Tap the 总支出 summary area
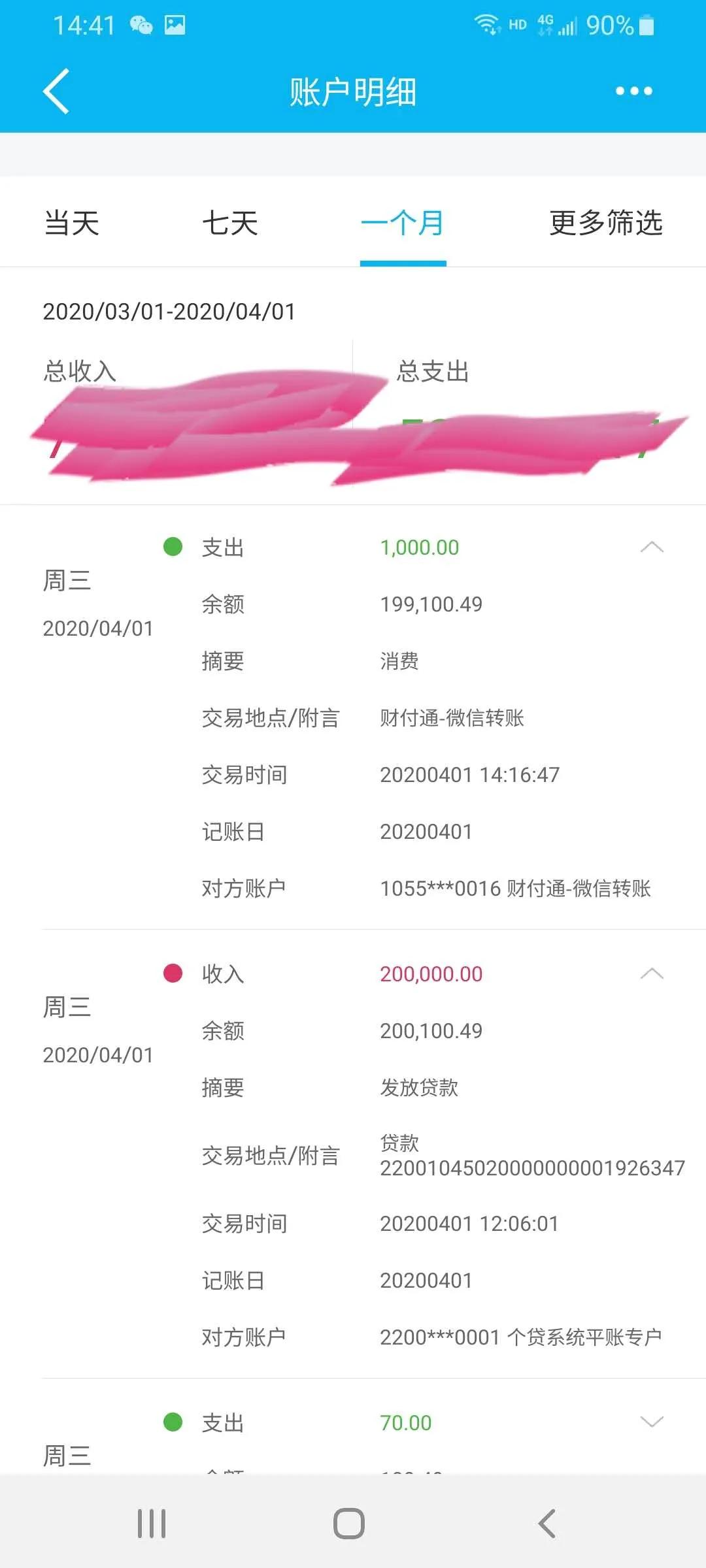 pos(431,372)
